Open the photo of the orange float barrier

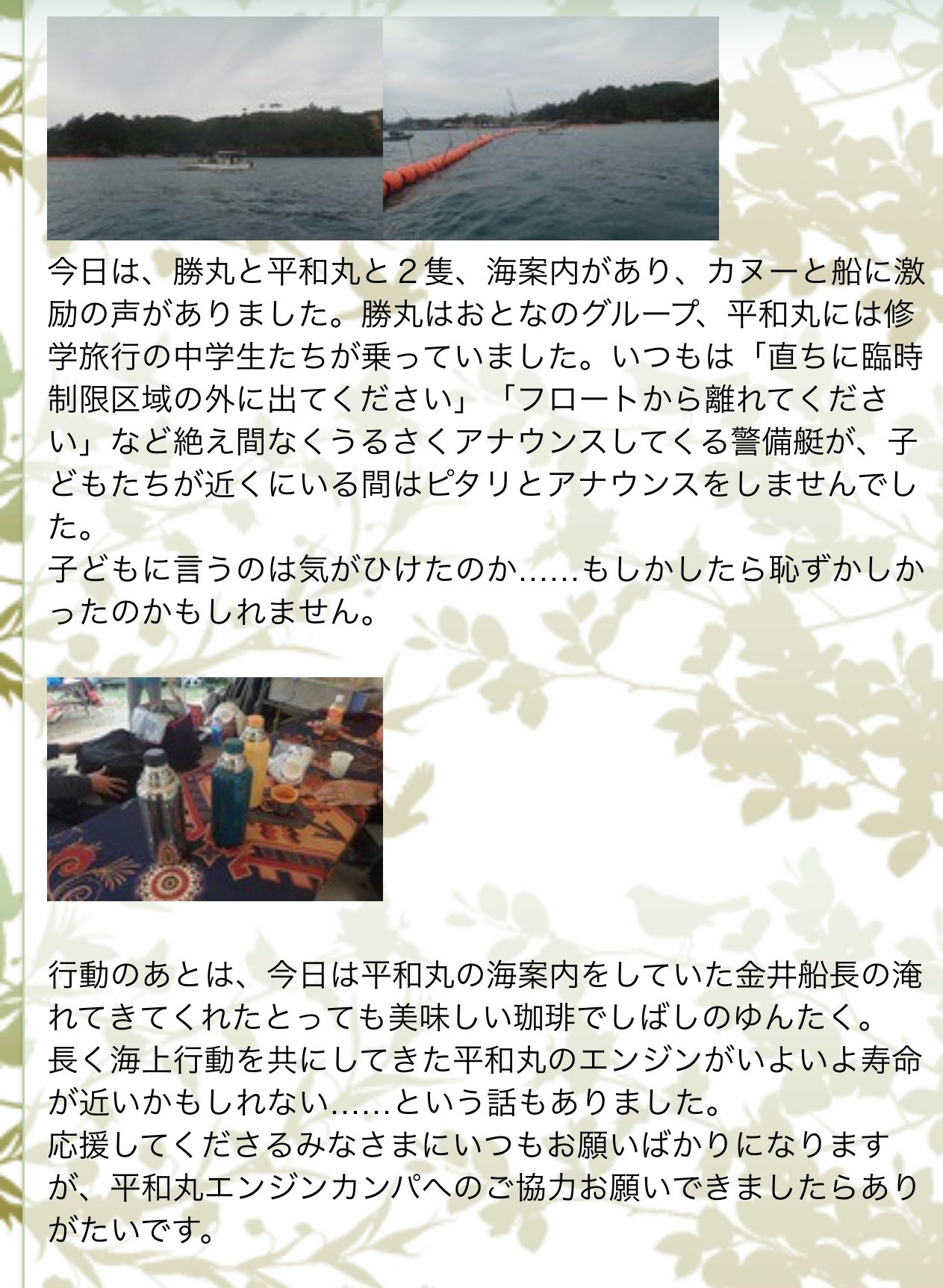[x=551, y=128]
